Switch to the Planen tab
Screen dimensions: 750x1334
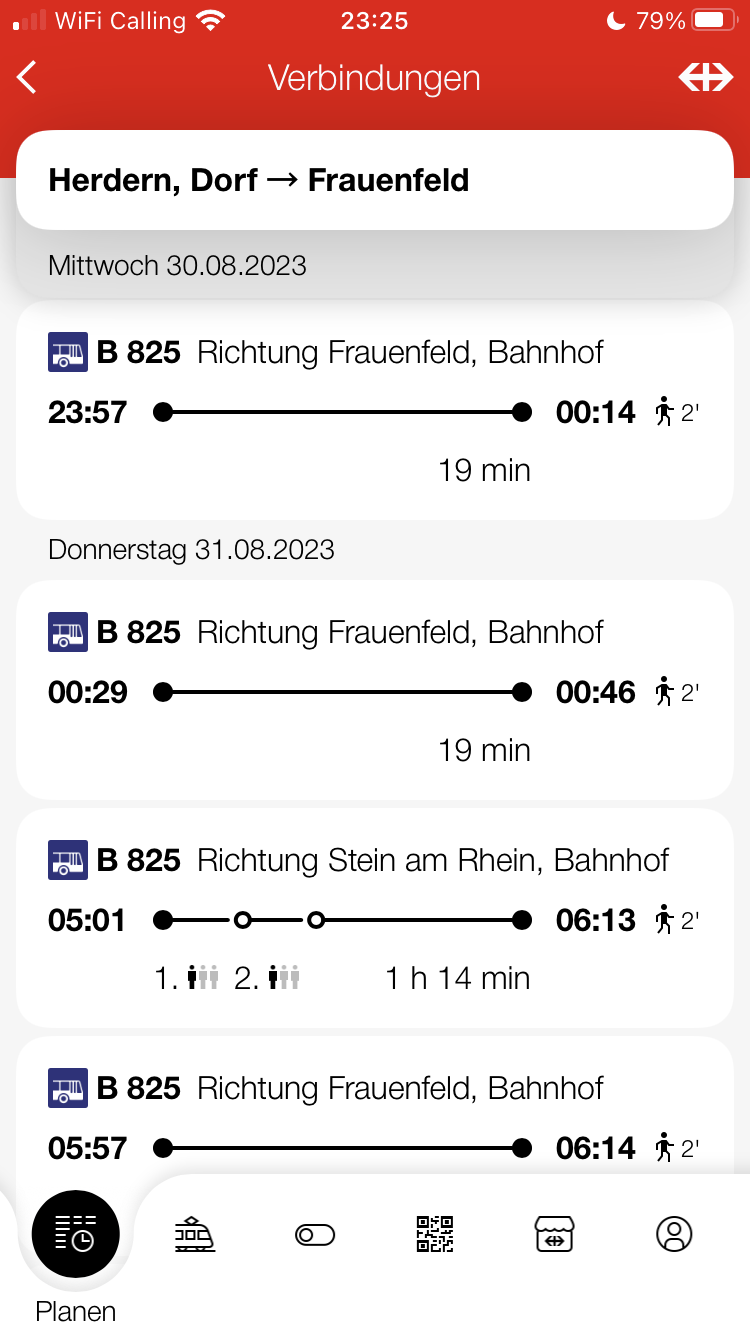tap(75, 1235)
